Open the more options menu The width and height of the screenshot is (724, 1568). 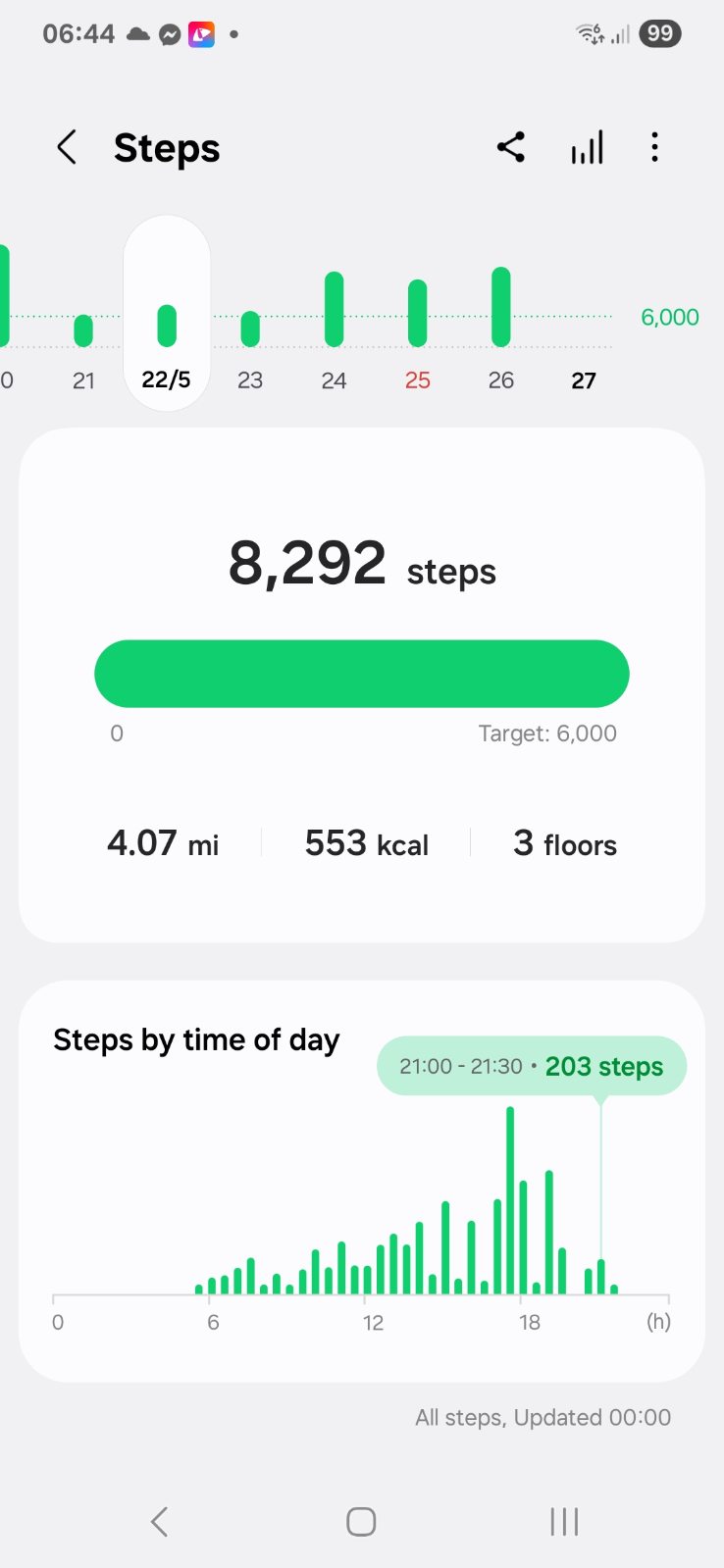click(x=654, y=147)
